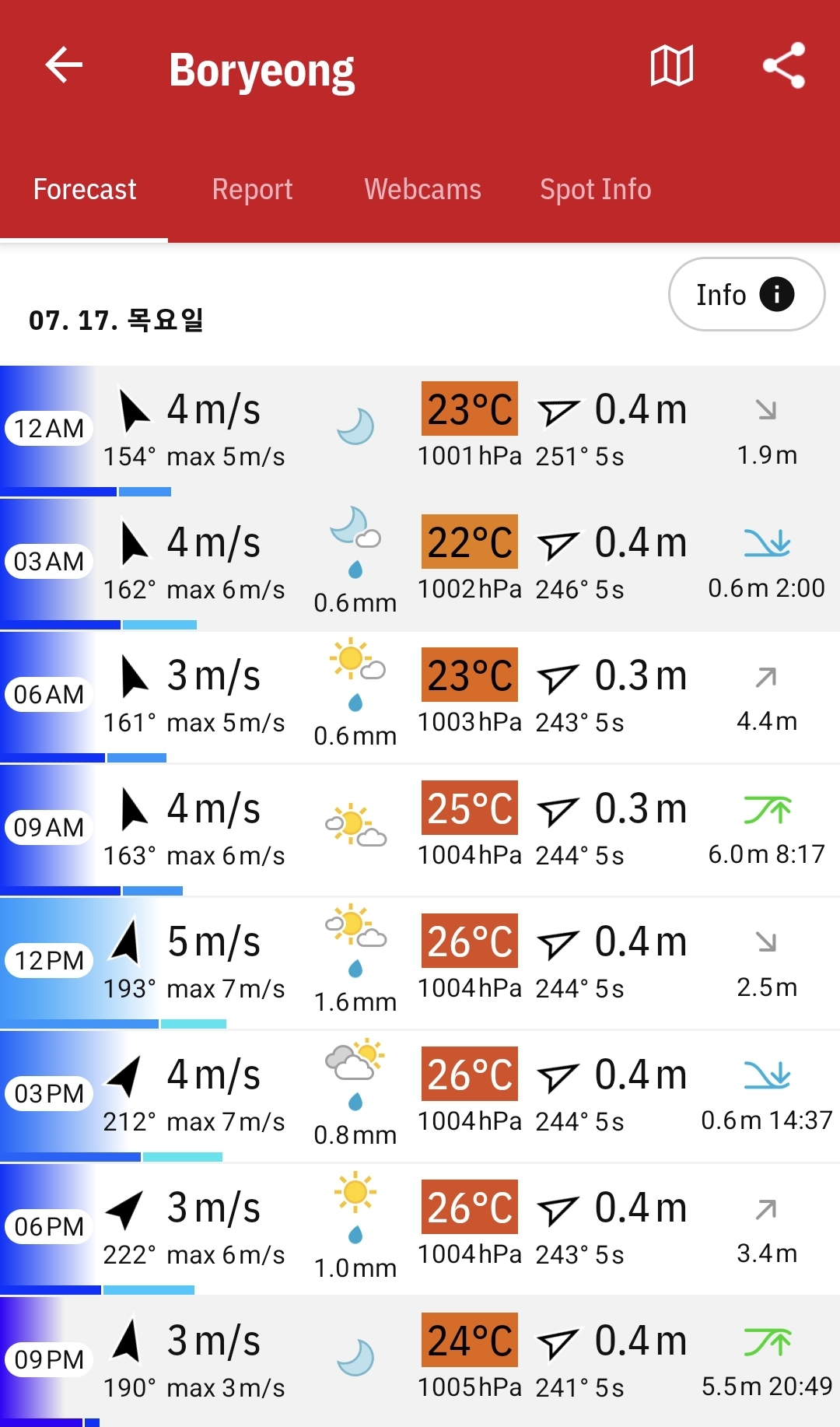
Task: Tap the Info button
Action: (746, 295)
